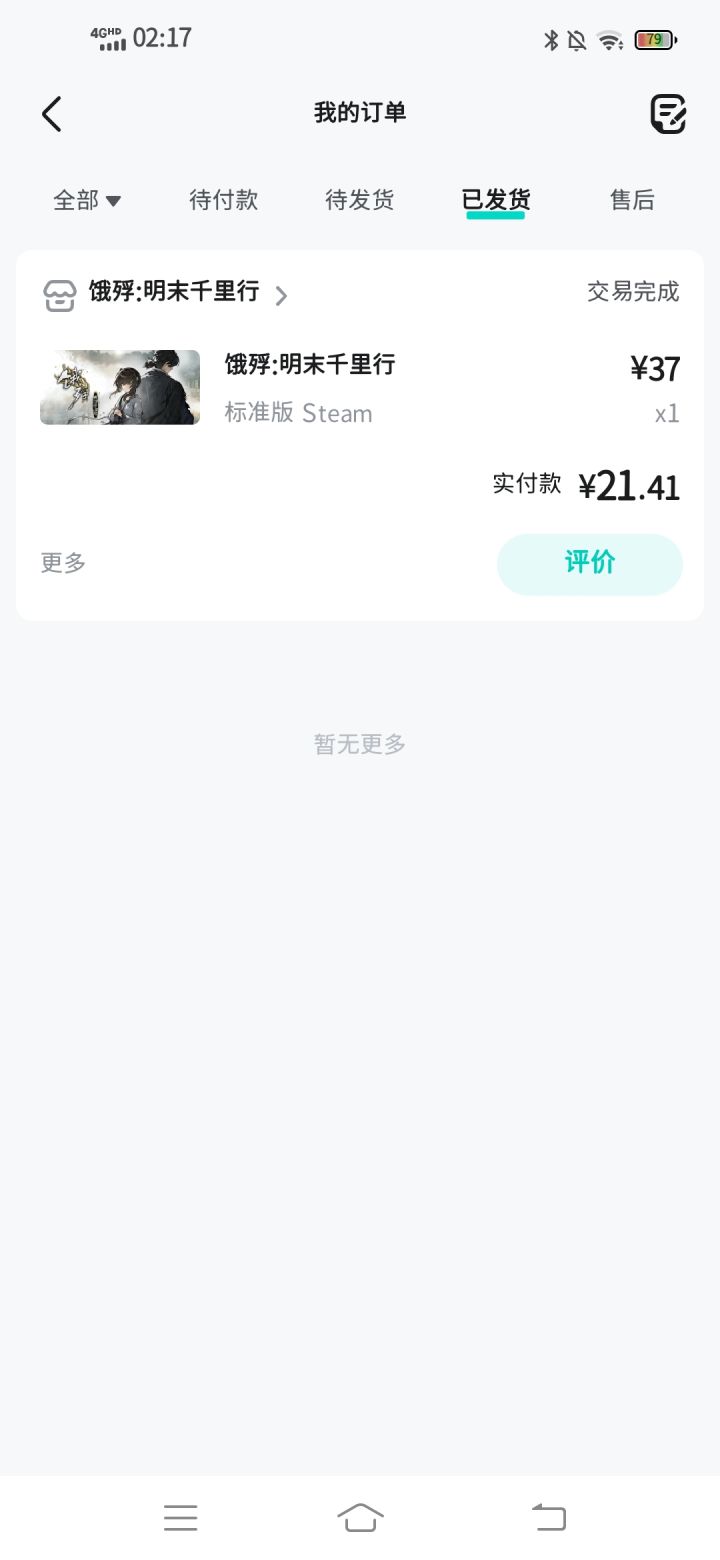Image resolution: width=720 pixels, height=1560 pixels.
Task: Open the system recent apps menu
Action: click(x=181, y=1517)
